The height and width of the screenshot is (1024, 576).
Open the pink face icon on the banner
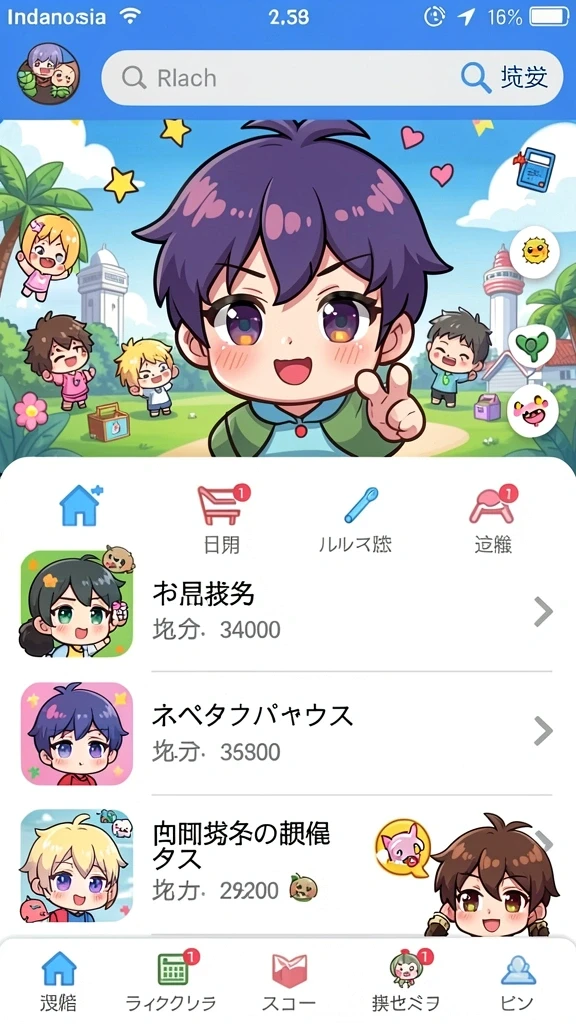[x=532, y=411]
